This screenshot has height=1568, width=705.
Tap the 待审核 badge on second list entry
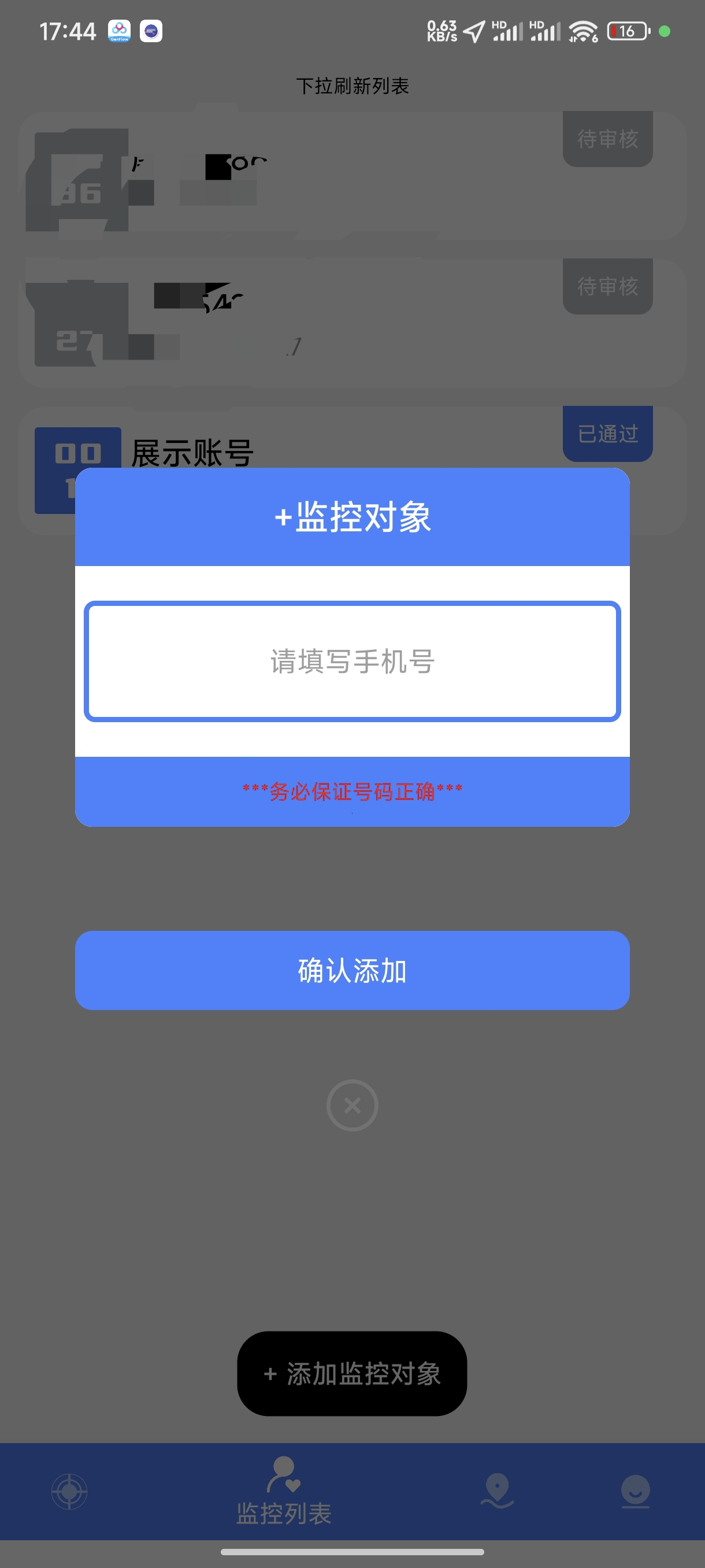607,288
